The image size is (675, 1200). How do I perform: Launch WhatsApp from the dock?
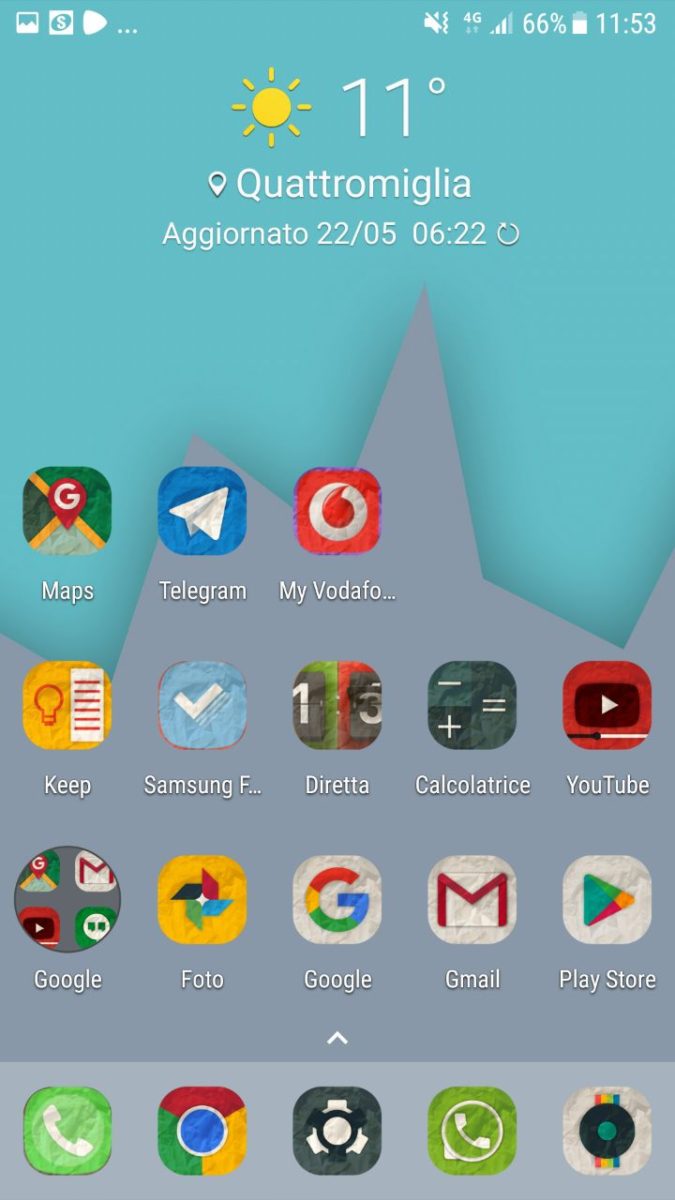(472, 1131)
